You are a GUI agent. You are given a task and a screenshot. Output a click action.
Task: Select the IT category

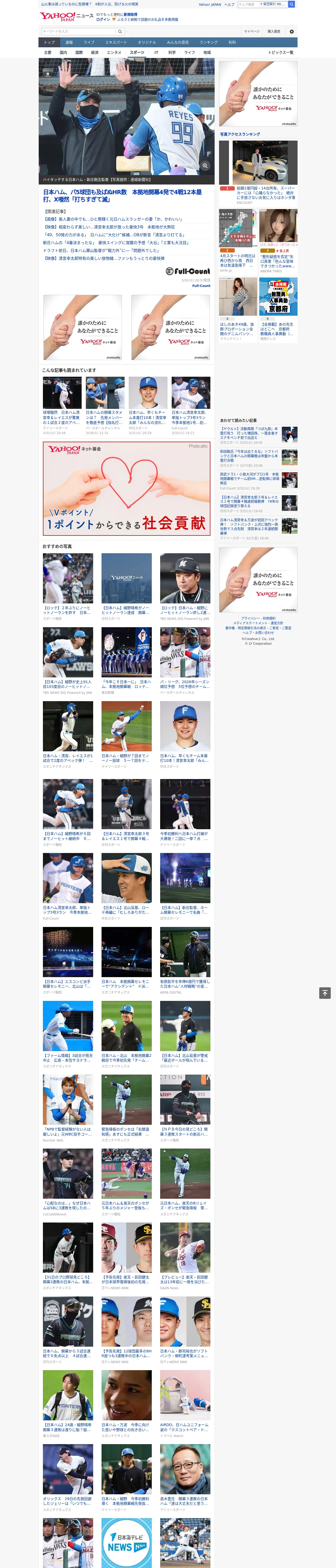156,52
